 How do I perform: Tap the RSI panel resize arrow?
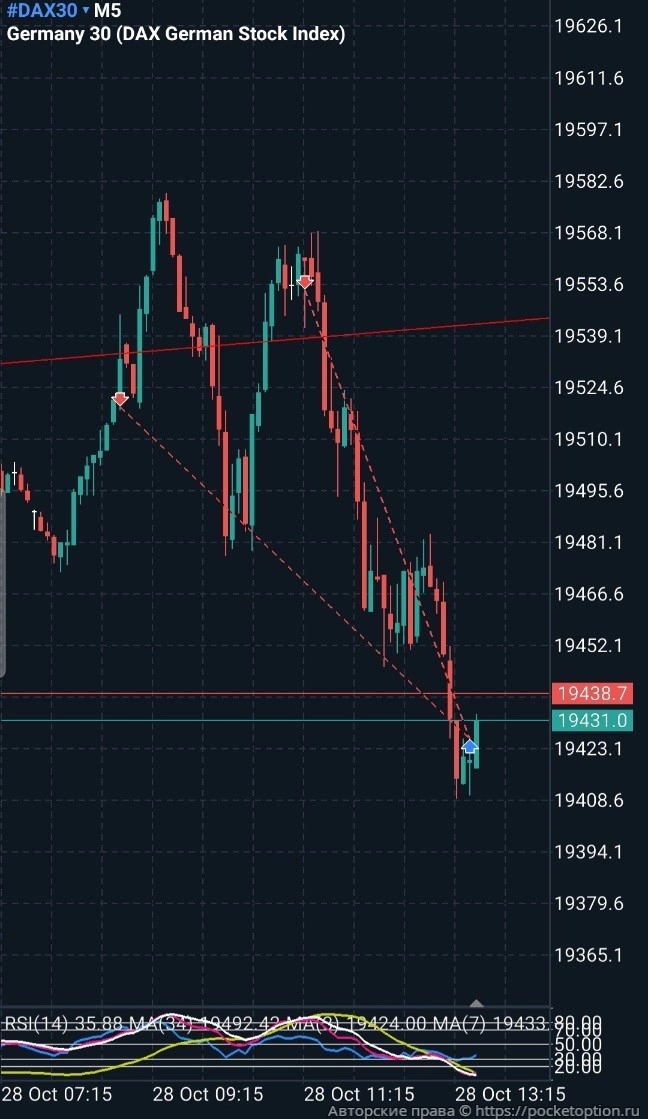pyautogui.click(x=477, y=1002)
